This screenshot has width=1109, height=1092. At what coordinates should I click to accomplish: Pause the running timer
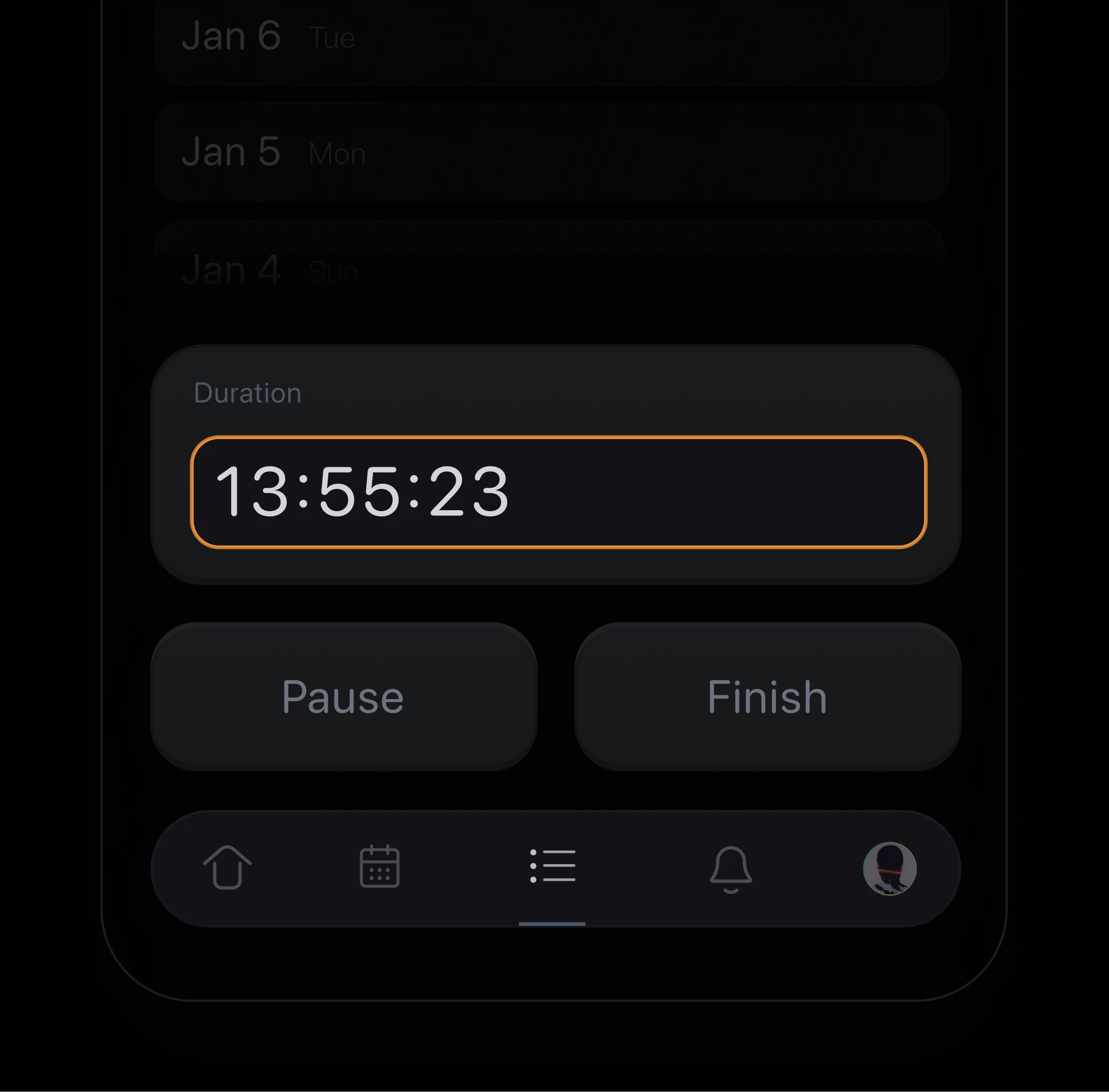pos(344,697)
